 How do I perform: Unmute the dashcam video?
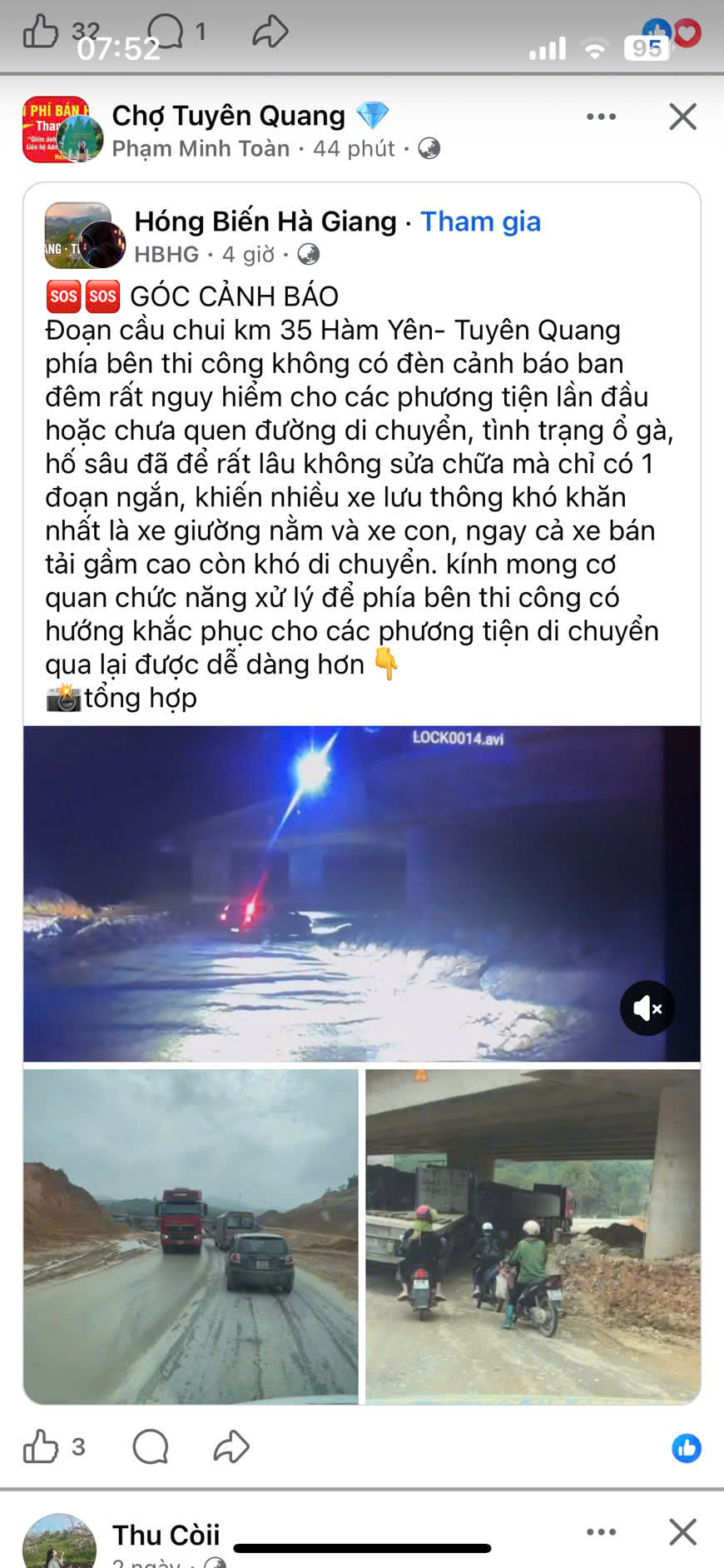pos(647,1008)
